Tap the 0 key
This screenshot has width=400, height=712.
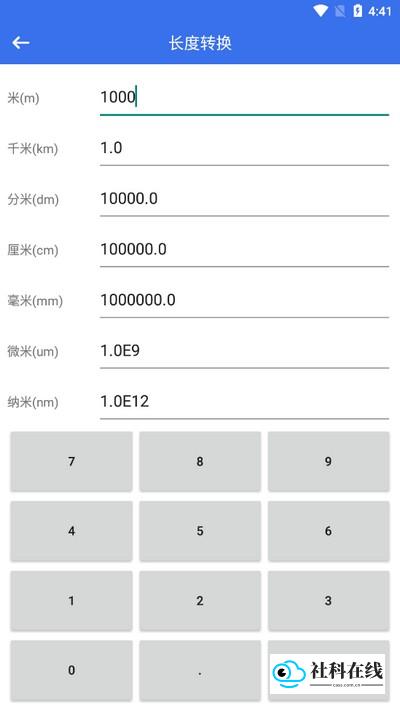pos(71,670)
